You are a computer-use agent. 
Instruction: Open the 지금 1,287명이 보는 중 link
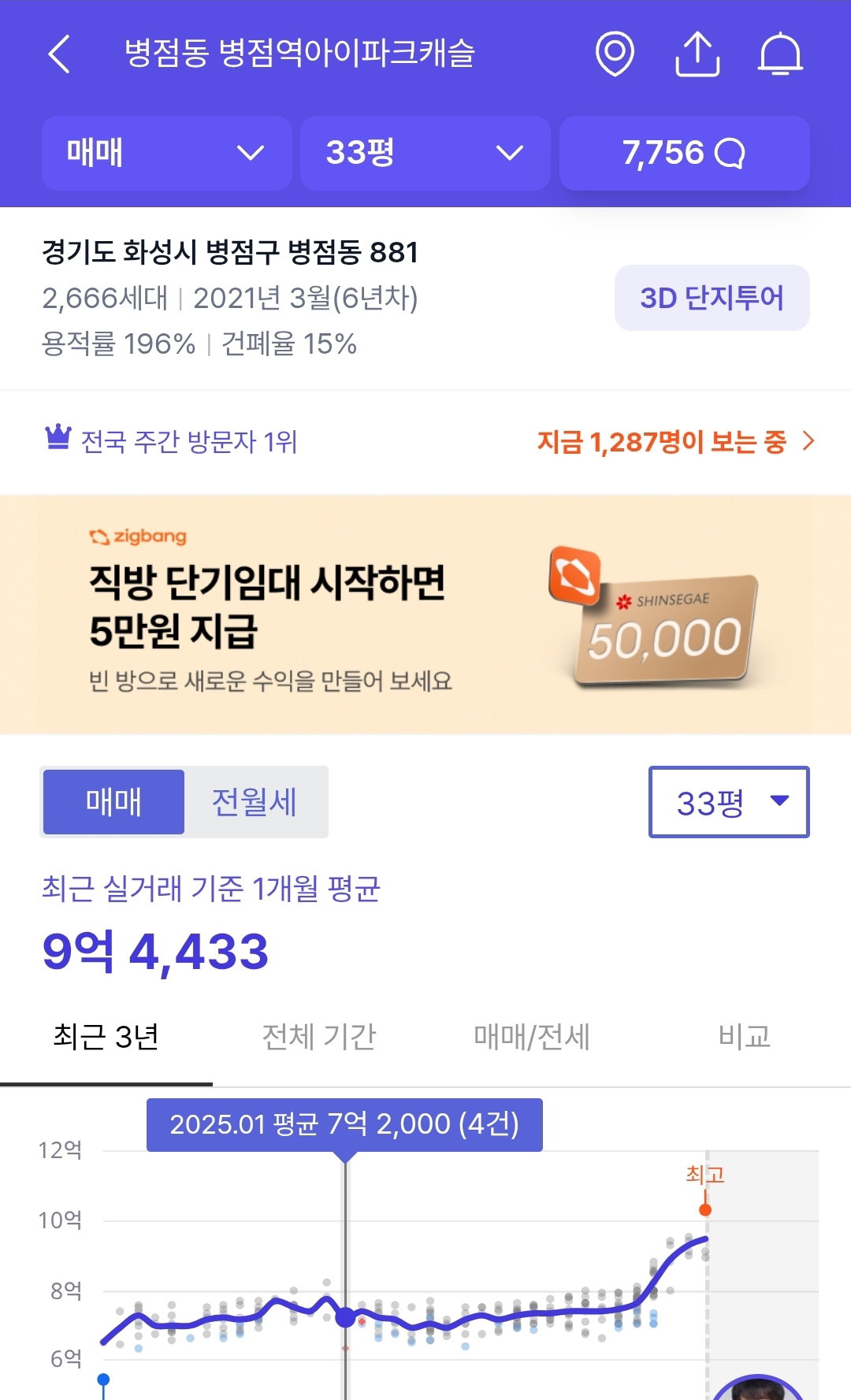(x=675, y=441)
